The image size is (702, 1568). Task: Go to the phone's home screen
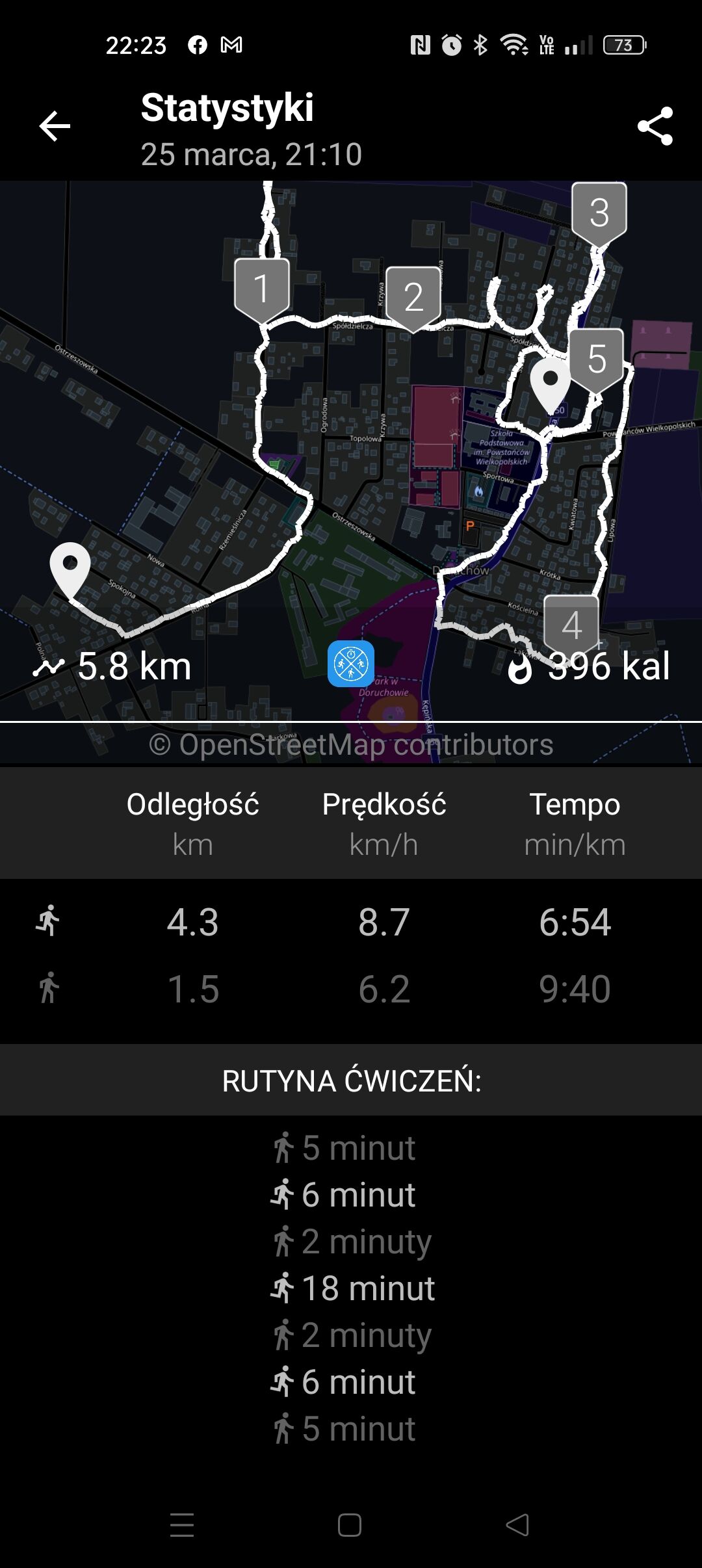350,1524
